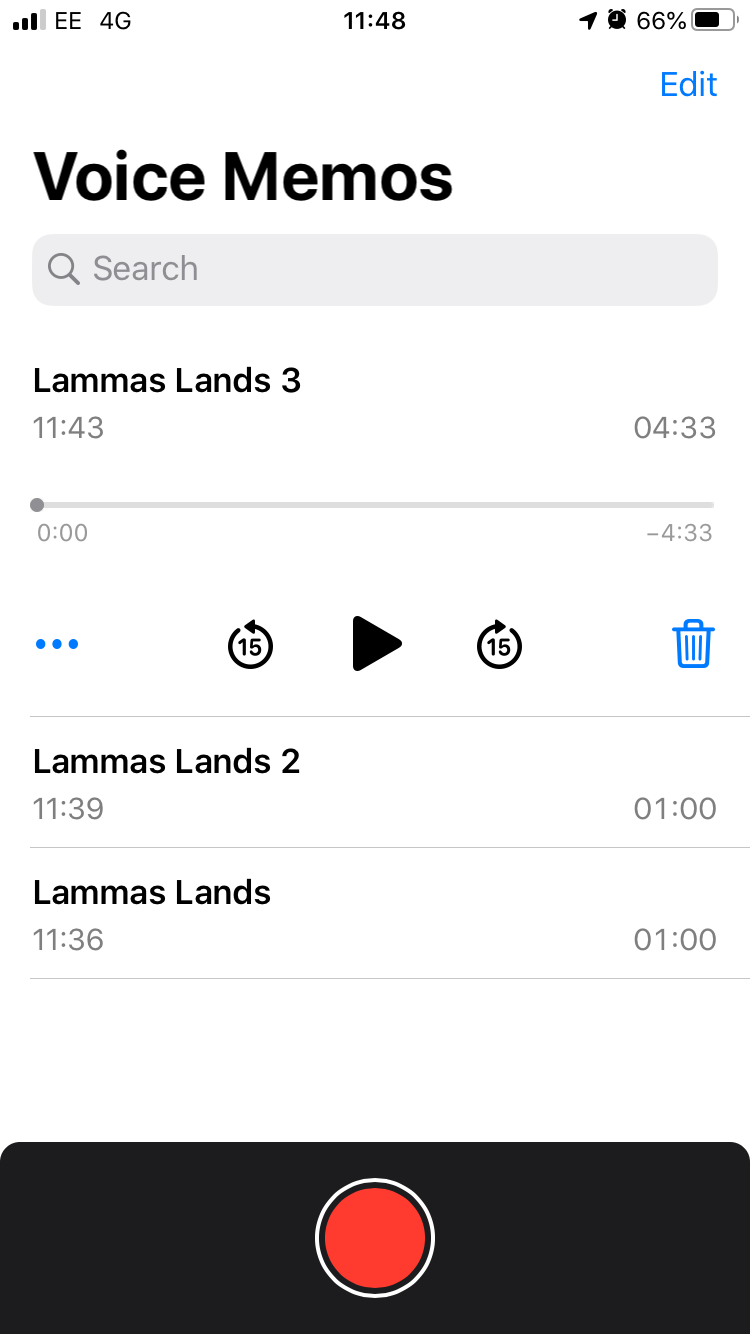750x1334 pixels.
Task: Skip forward 15 seconds
Action: tap(499, 645)
